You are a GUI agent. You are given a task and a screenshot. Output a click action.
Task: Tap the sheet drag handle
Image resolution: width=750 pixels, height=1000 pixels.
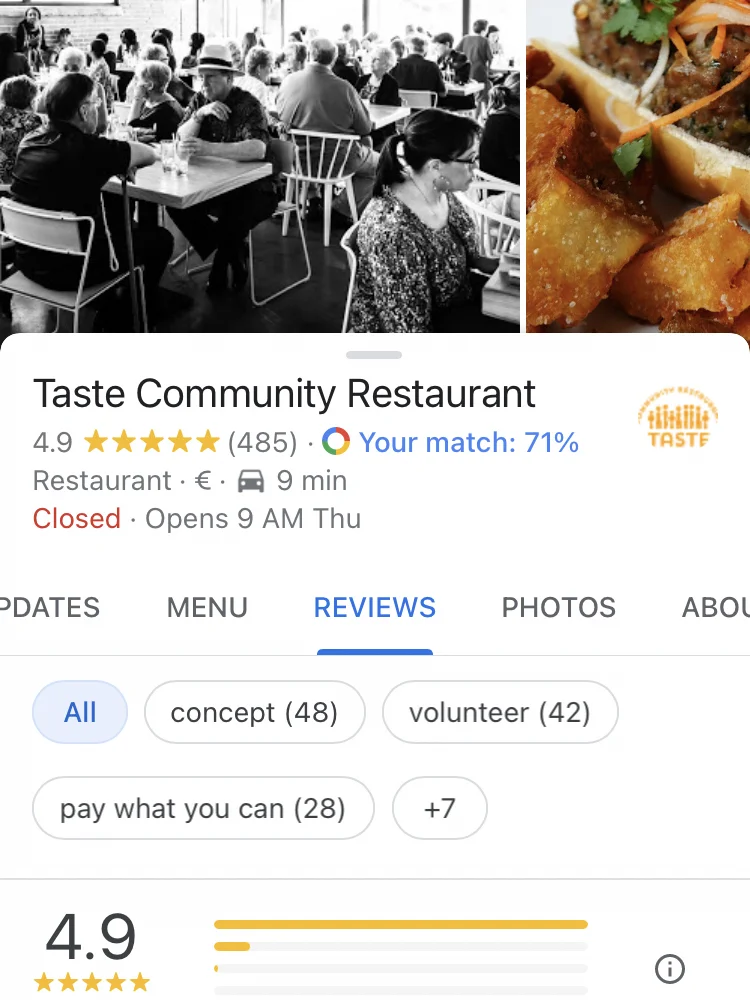tap(374, 355)
